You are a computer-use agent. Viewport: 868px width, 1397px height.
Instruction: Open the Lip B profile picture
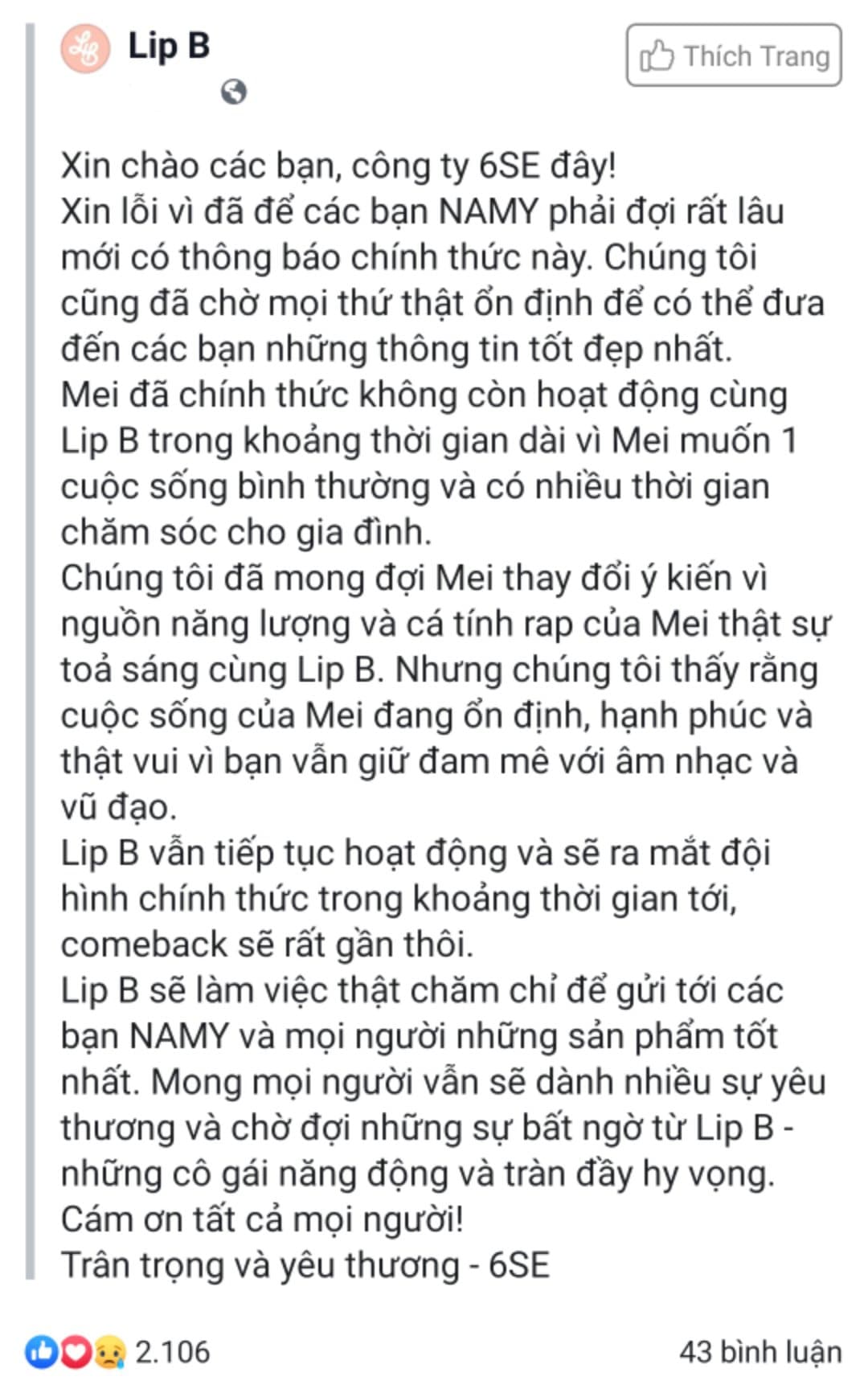click(85, 49)
